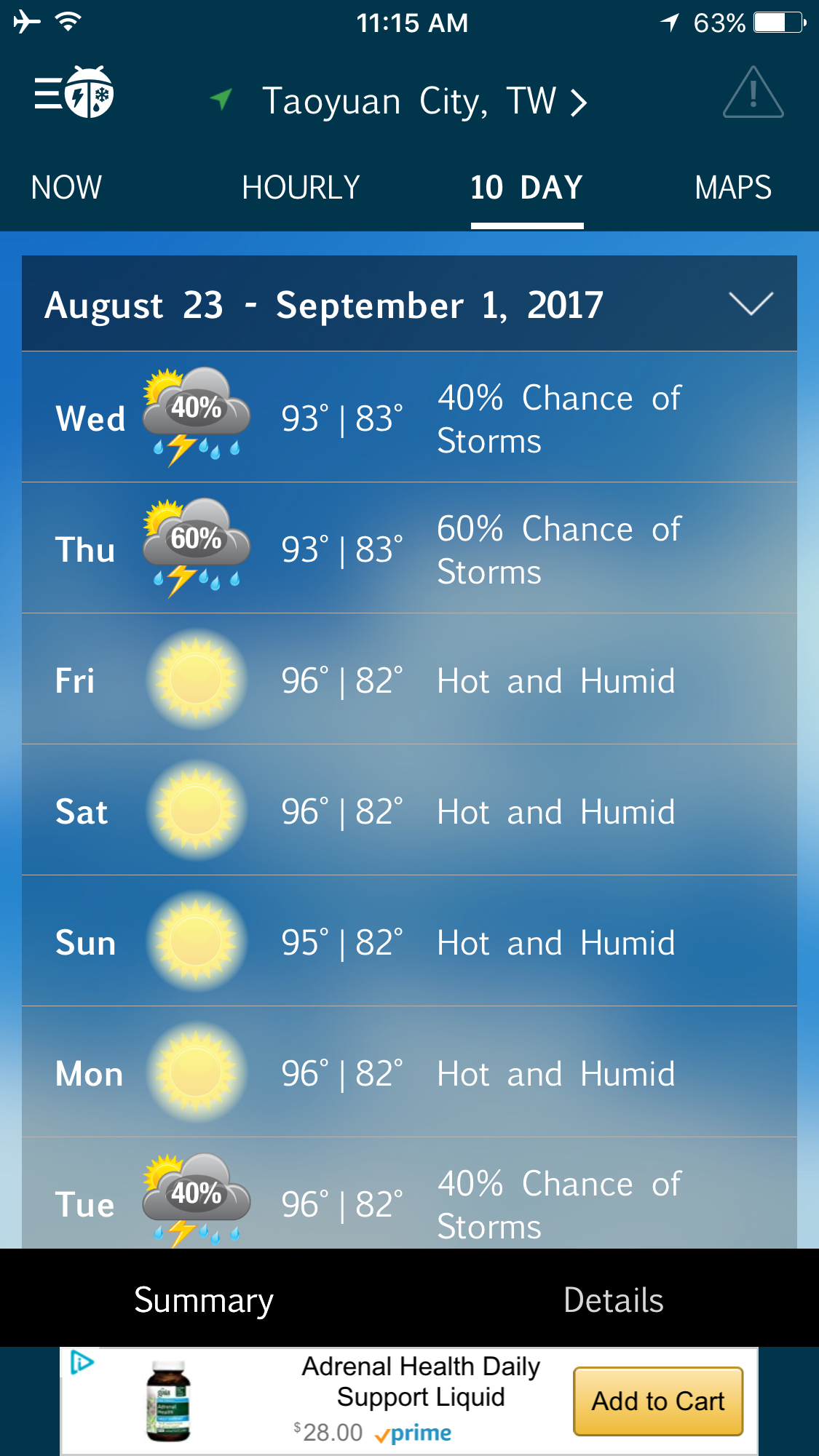Viewport: 819px width, 1456px height.
Task: Open the Tue forecast row
Action: [409, 1197]
